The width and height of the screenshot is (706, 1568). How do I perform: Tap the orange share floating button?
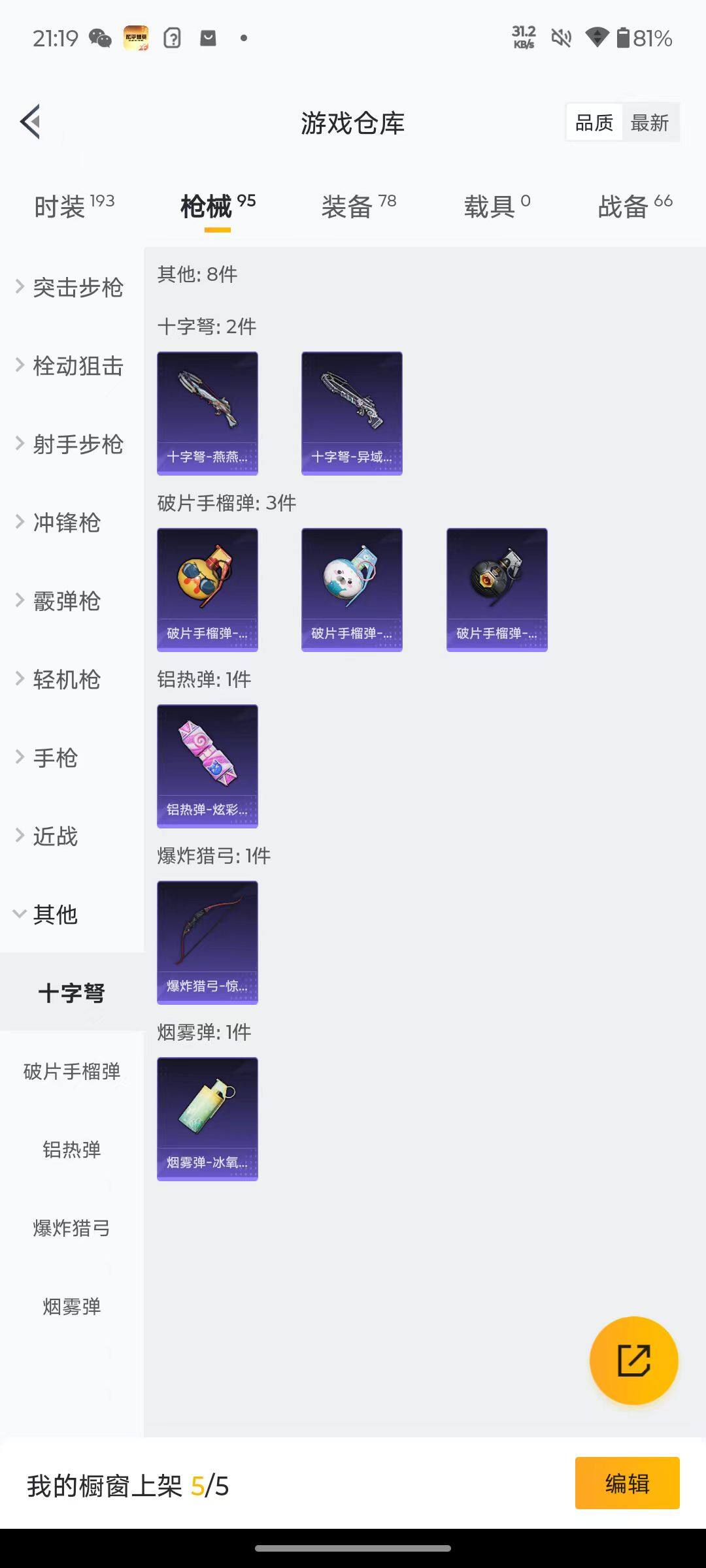[x=633, y=1361]
